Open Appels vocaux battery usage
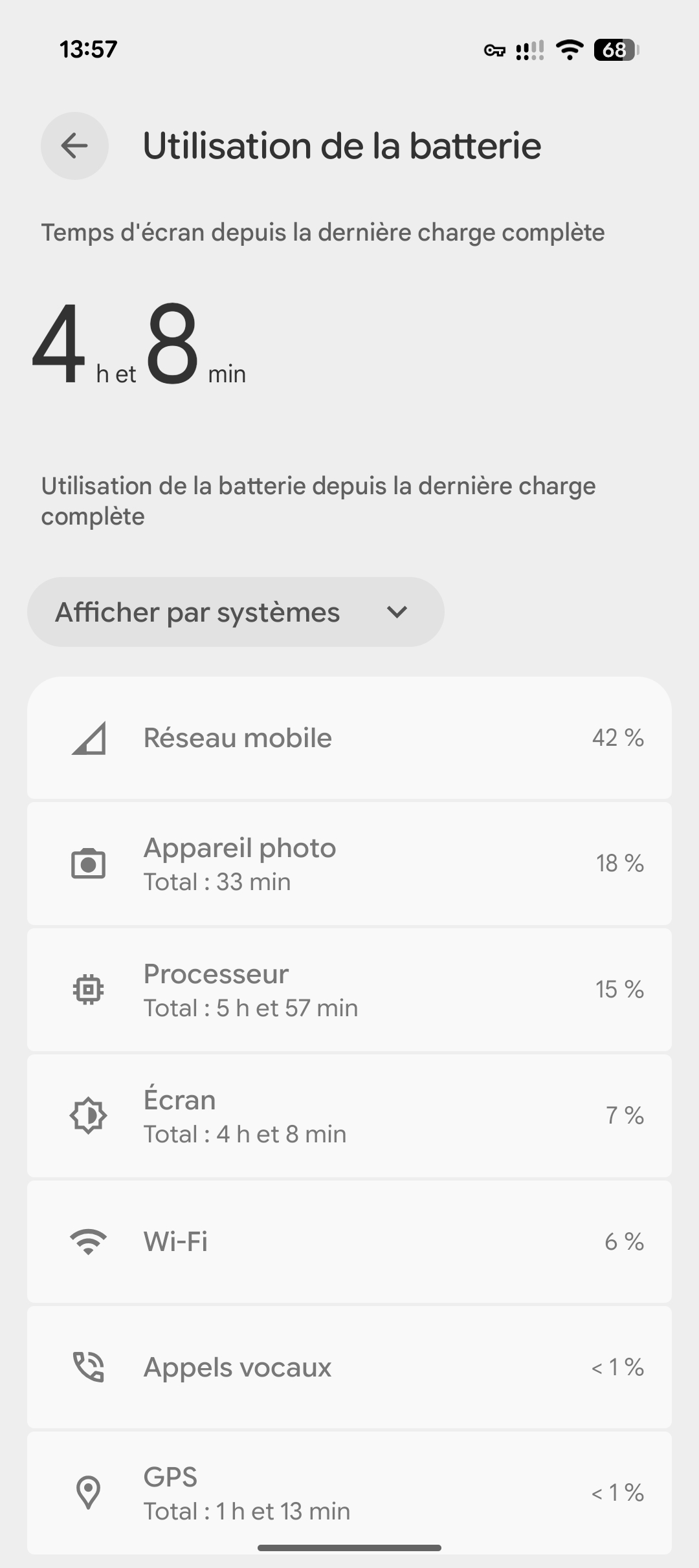Image resolution: width=699 pixels, height=1568 pixels. pyautogui.click(x=349, y=1367)
